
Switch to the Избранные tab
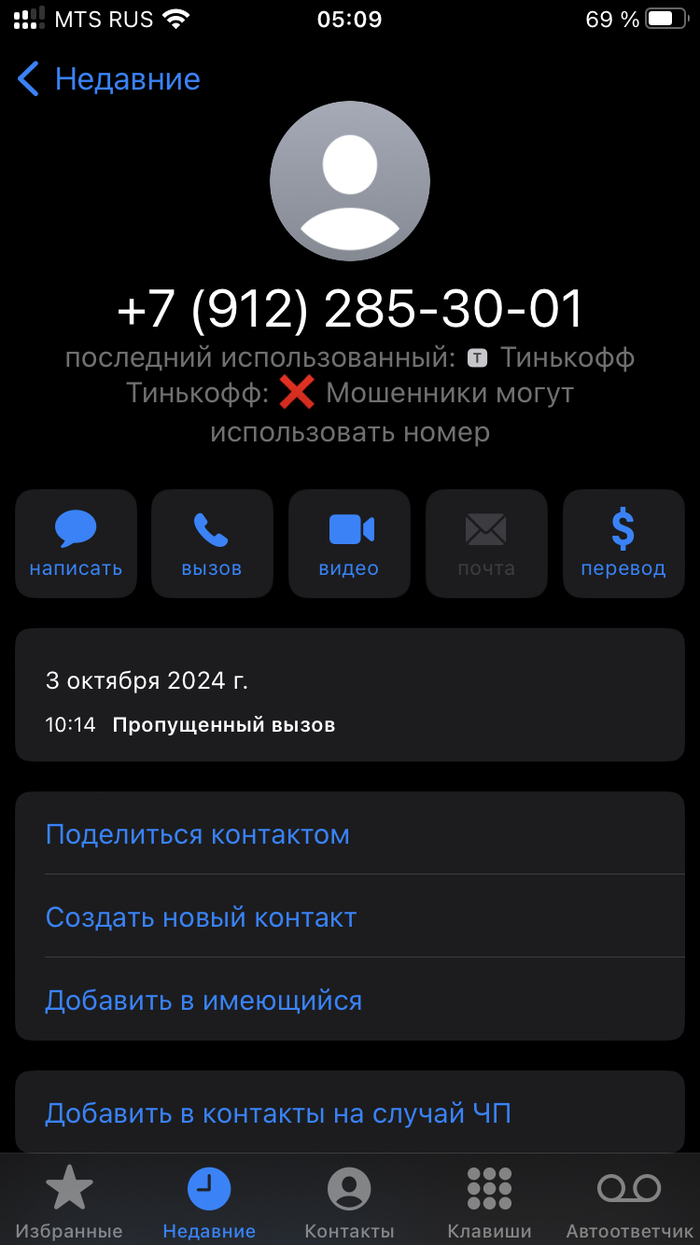(69, 1202)
